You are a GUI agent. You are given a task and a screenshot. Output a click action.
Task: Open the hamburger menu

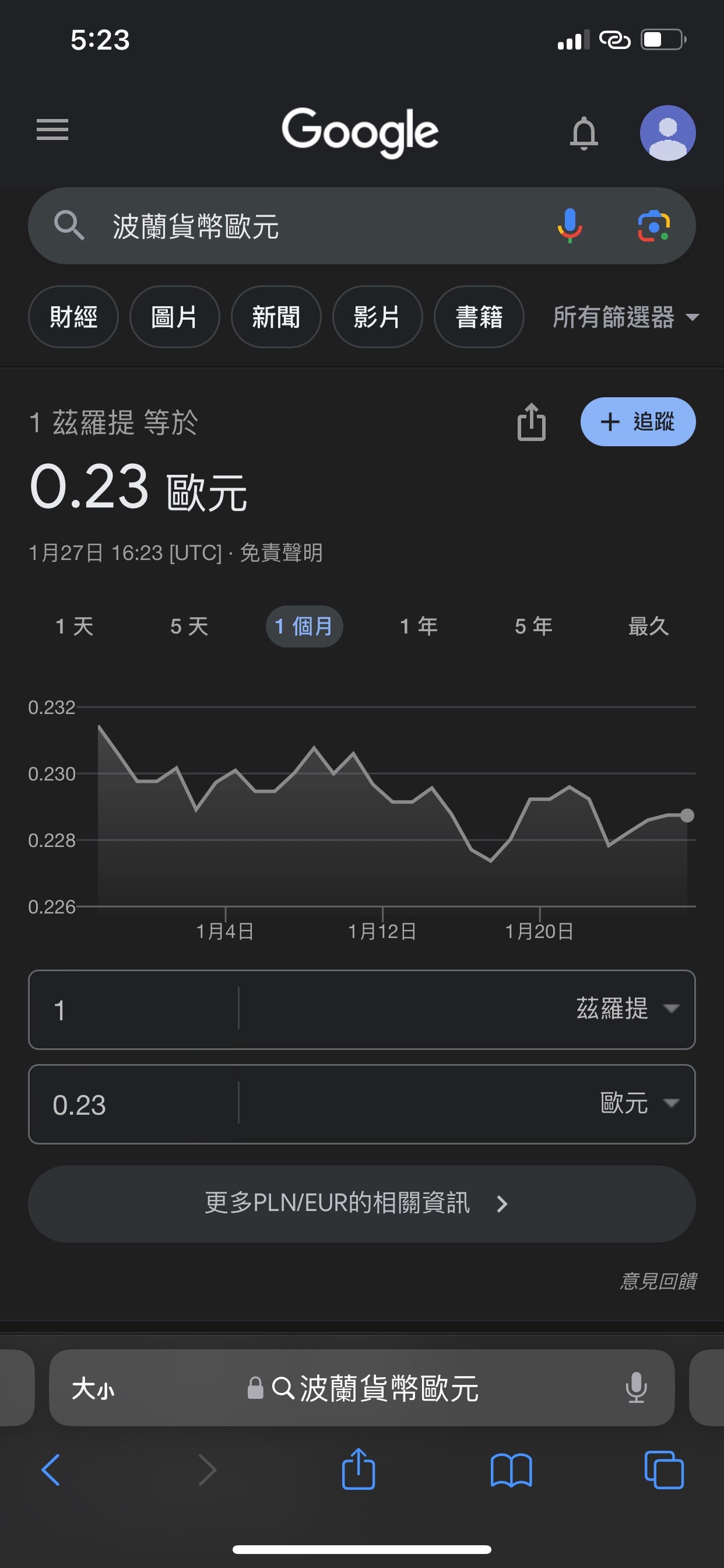coord(52,129)
